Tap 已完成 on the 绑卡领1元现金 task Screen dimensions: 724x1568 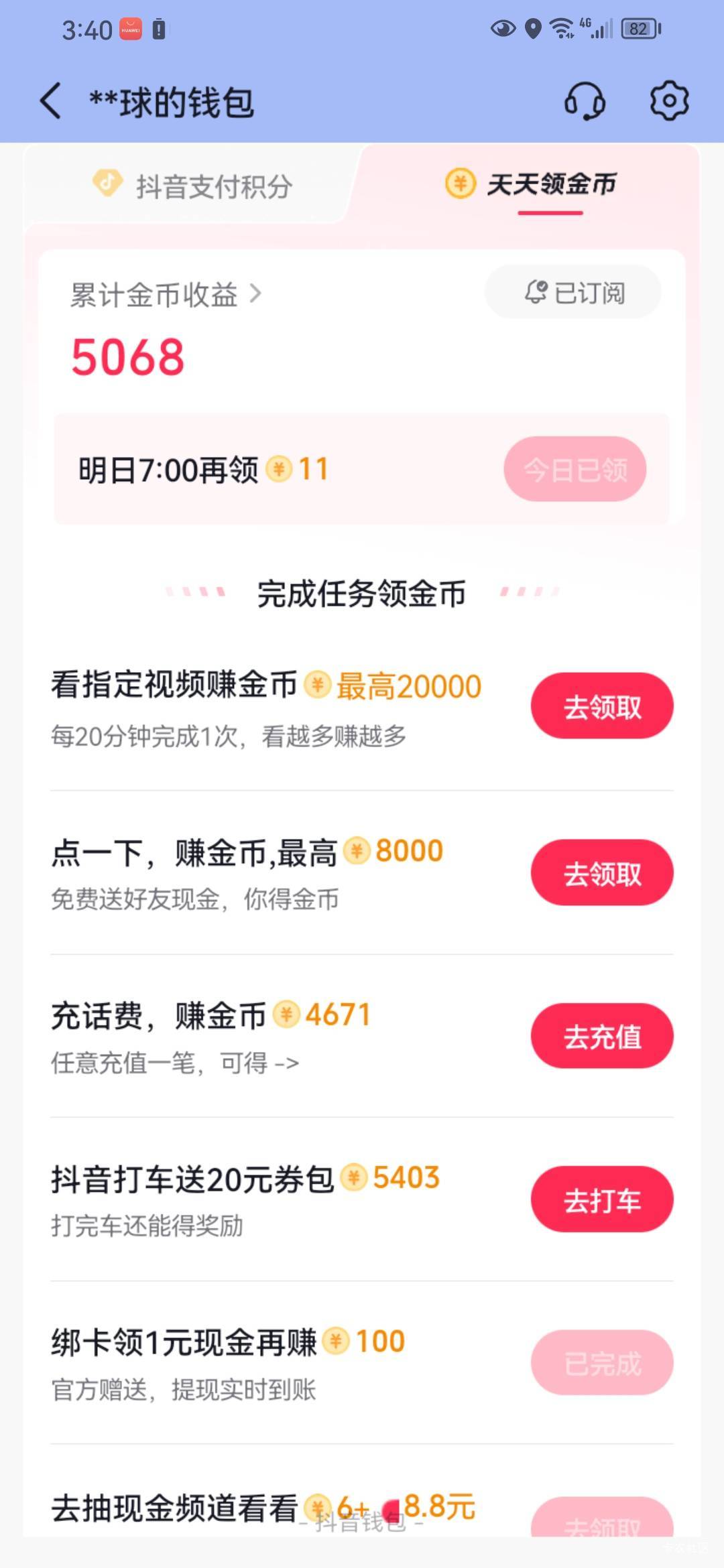tap(601, 1363)
